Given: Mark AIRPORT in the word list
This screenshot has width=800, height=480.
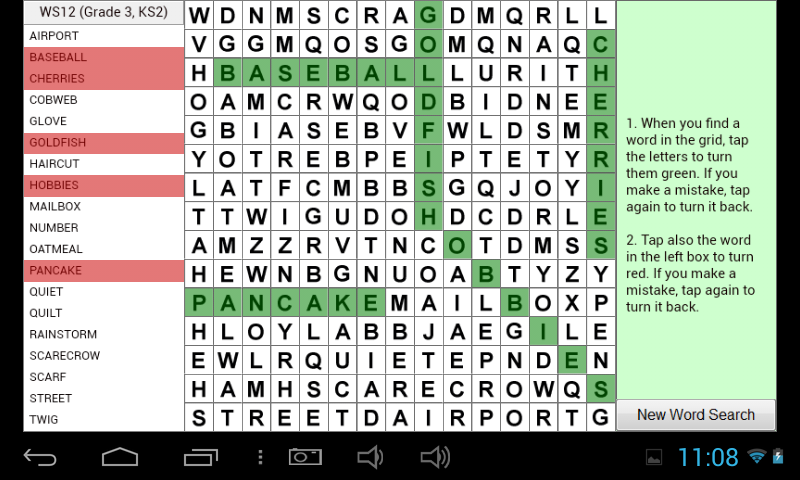Looking at the screenshot, I should [104, 36].
